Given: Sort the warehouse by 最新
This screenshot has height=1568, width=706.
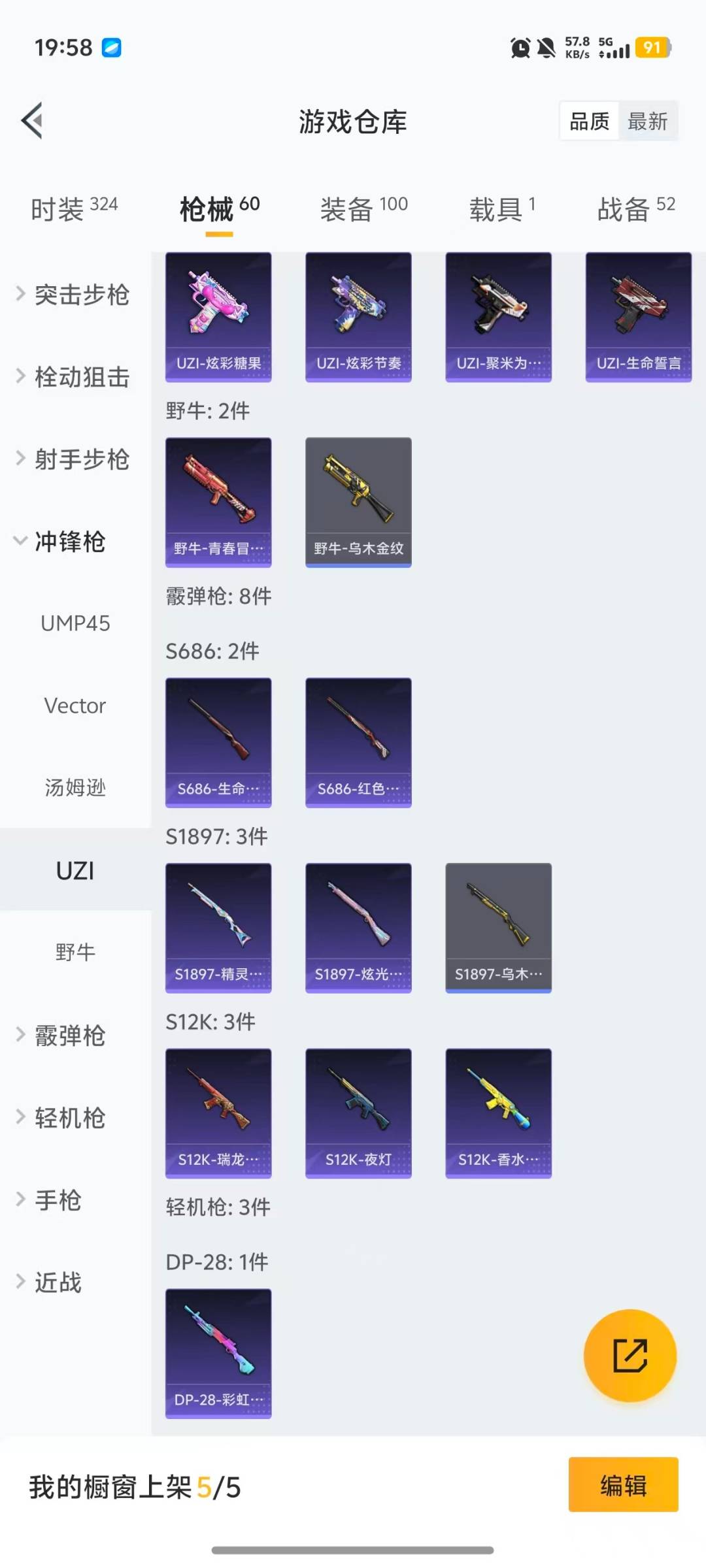Looking at the screenshot, I should click(x=647, y=122).
